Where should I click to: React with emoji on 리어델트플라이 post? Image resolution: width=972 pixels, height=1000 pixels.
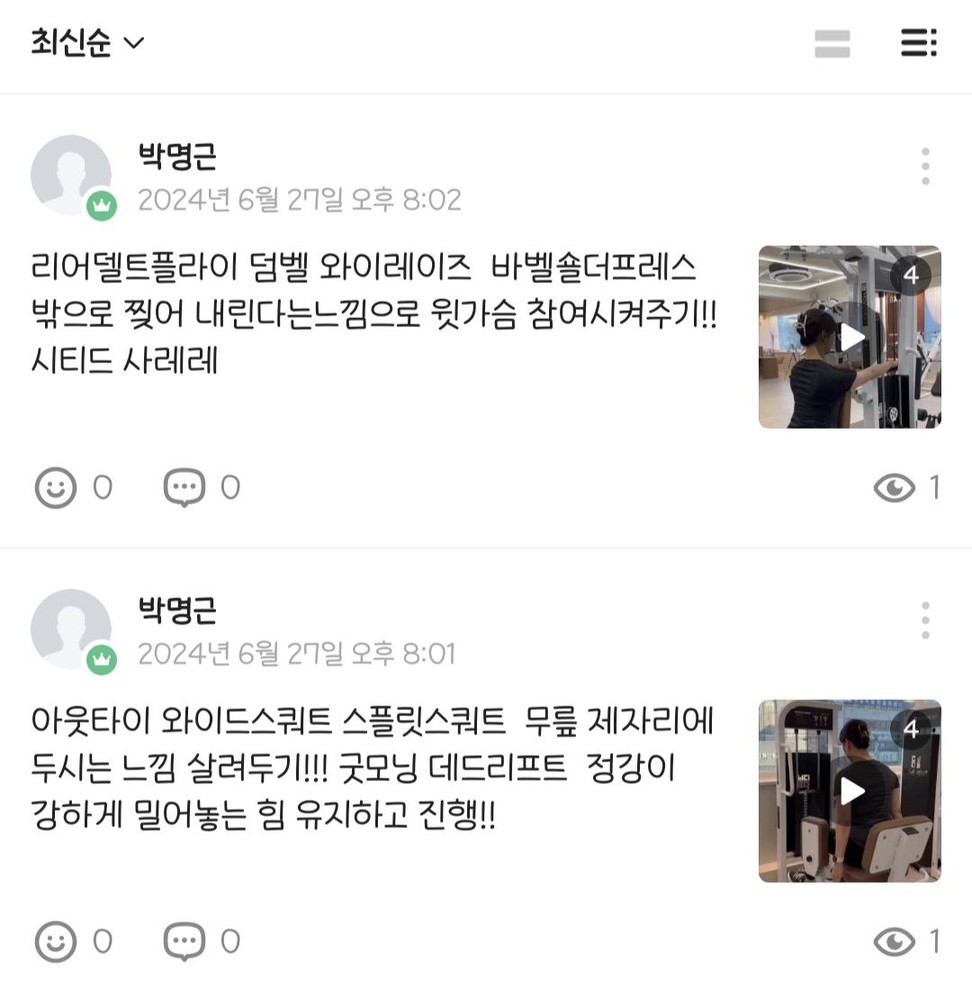[56, 488]
